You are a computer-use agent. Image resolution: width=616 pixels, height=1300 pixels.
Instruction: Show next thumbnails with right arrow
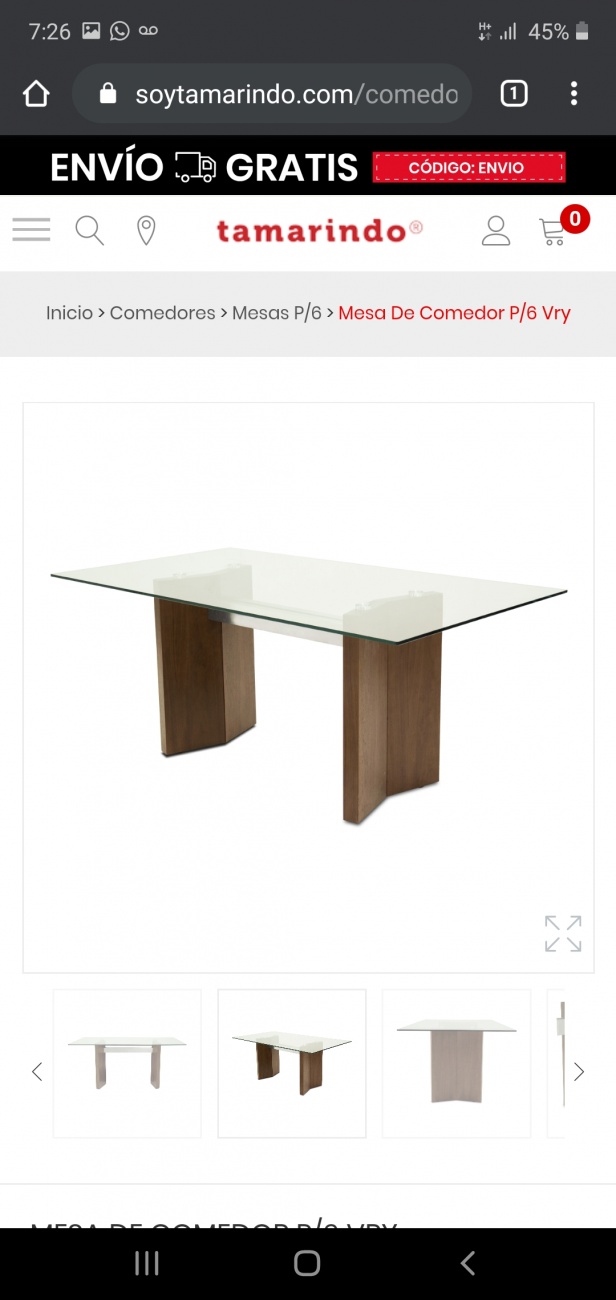[578, 1072]
